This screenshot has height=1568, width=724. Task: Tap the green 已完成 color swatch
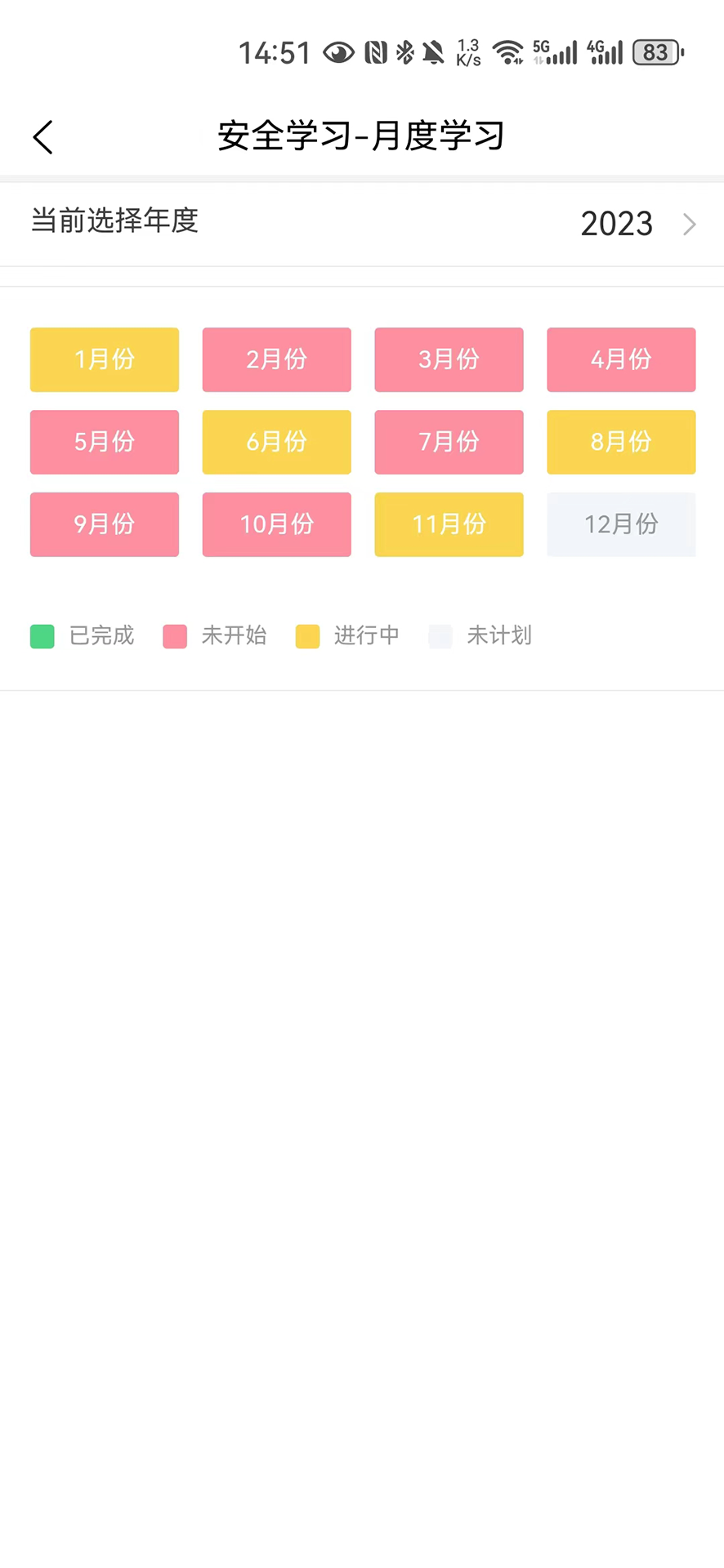coord(42,635)
